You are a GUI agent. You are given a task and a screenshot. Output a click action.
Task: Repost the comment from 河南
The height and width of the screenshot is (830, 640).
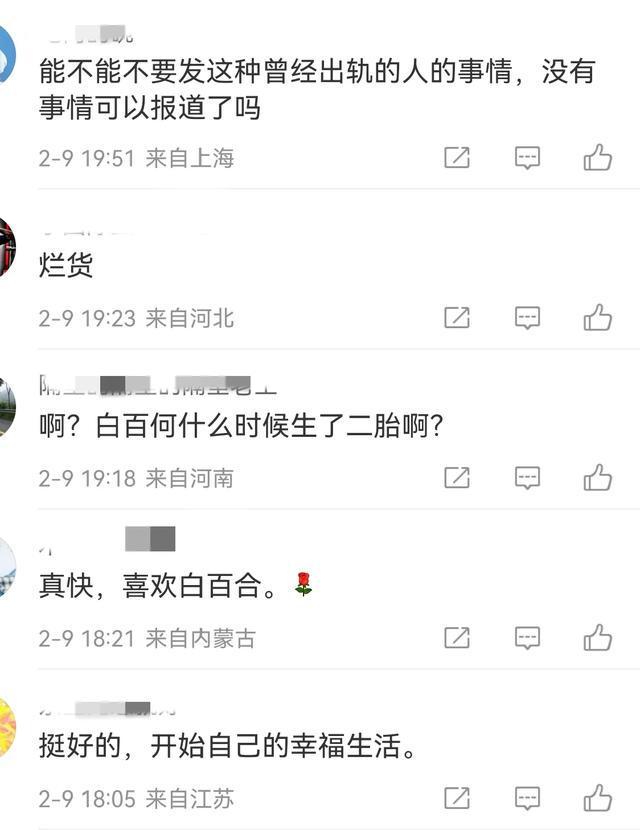(457, 477)
